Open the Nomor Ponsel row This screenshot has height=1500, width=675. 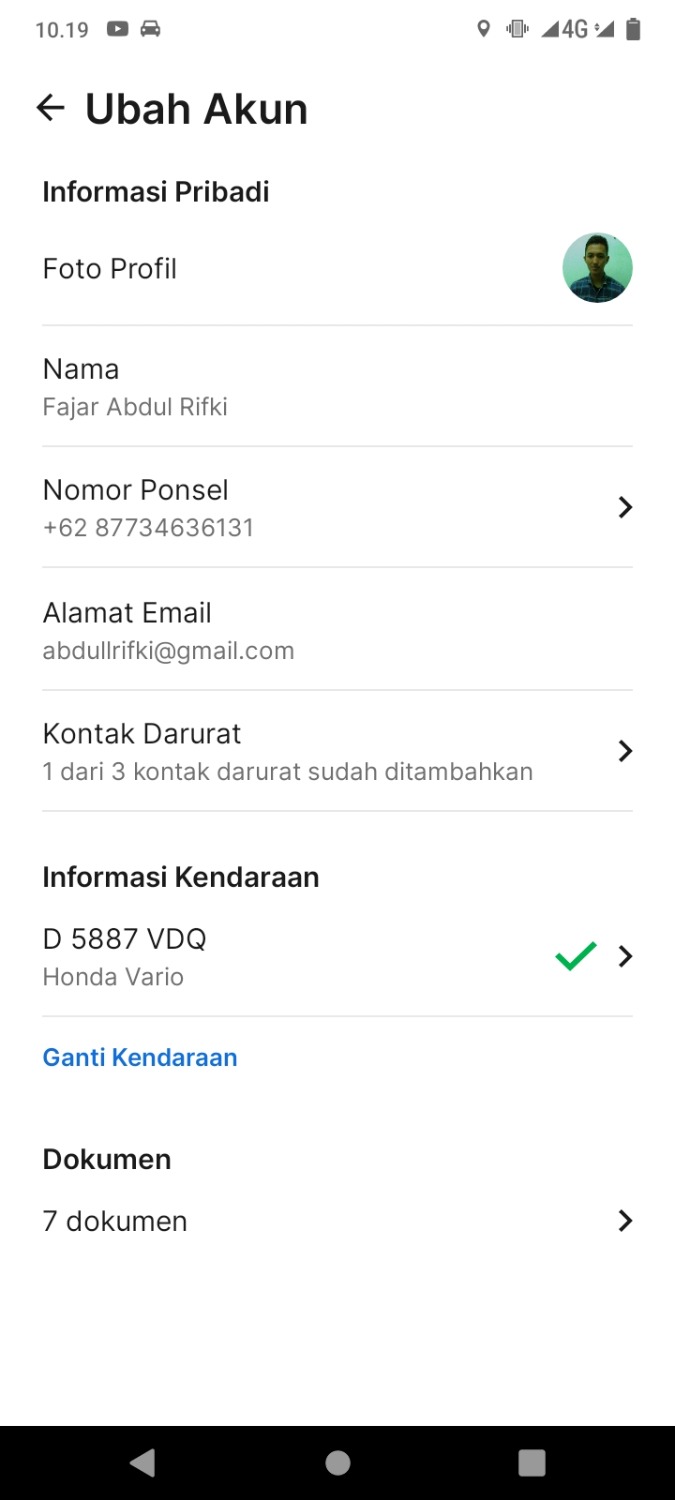coord(337,507)
